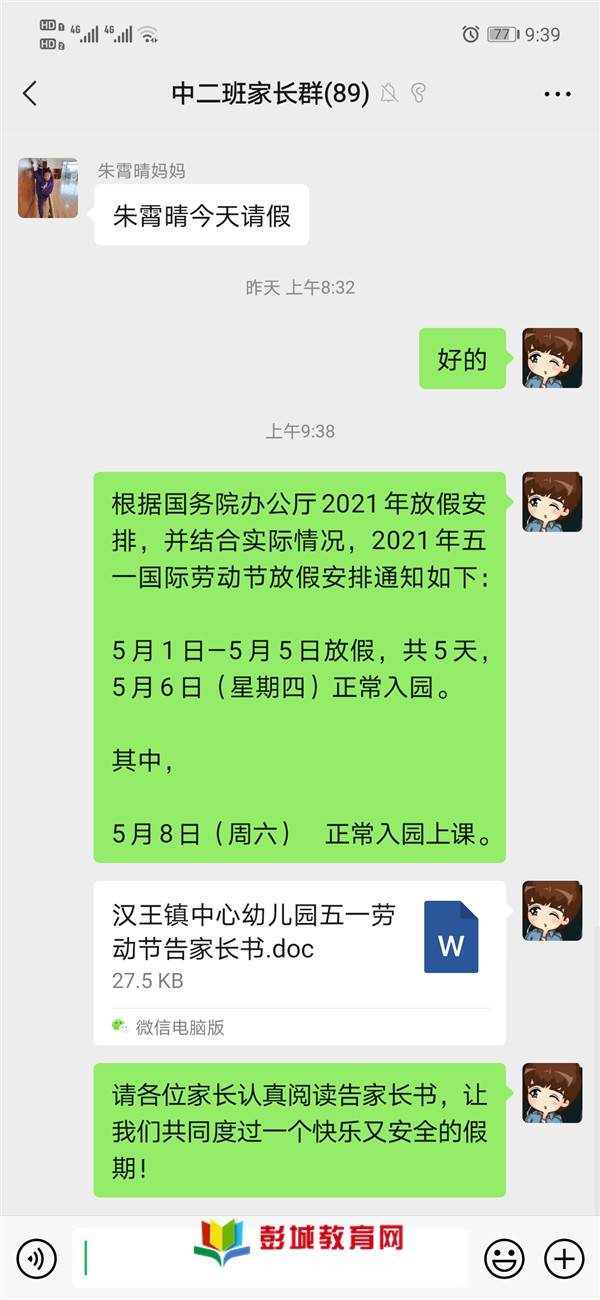The width and height of the screenshot is (600, 1300).
Task: Open the emoji sticker panel
Action: (504, 1257)
